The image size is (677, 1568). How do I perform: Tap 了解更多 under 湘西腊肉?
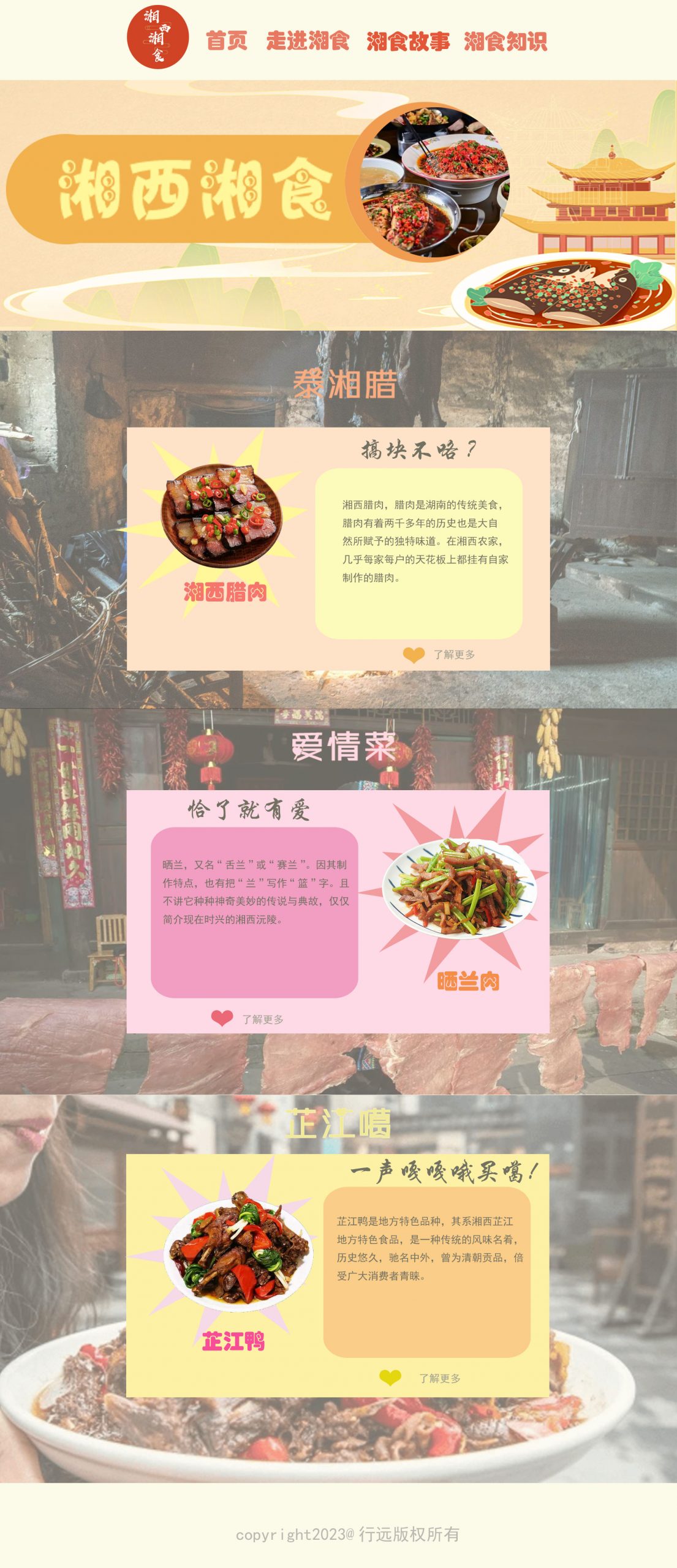pos(453,655)
